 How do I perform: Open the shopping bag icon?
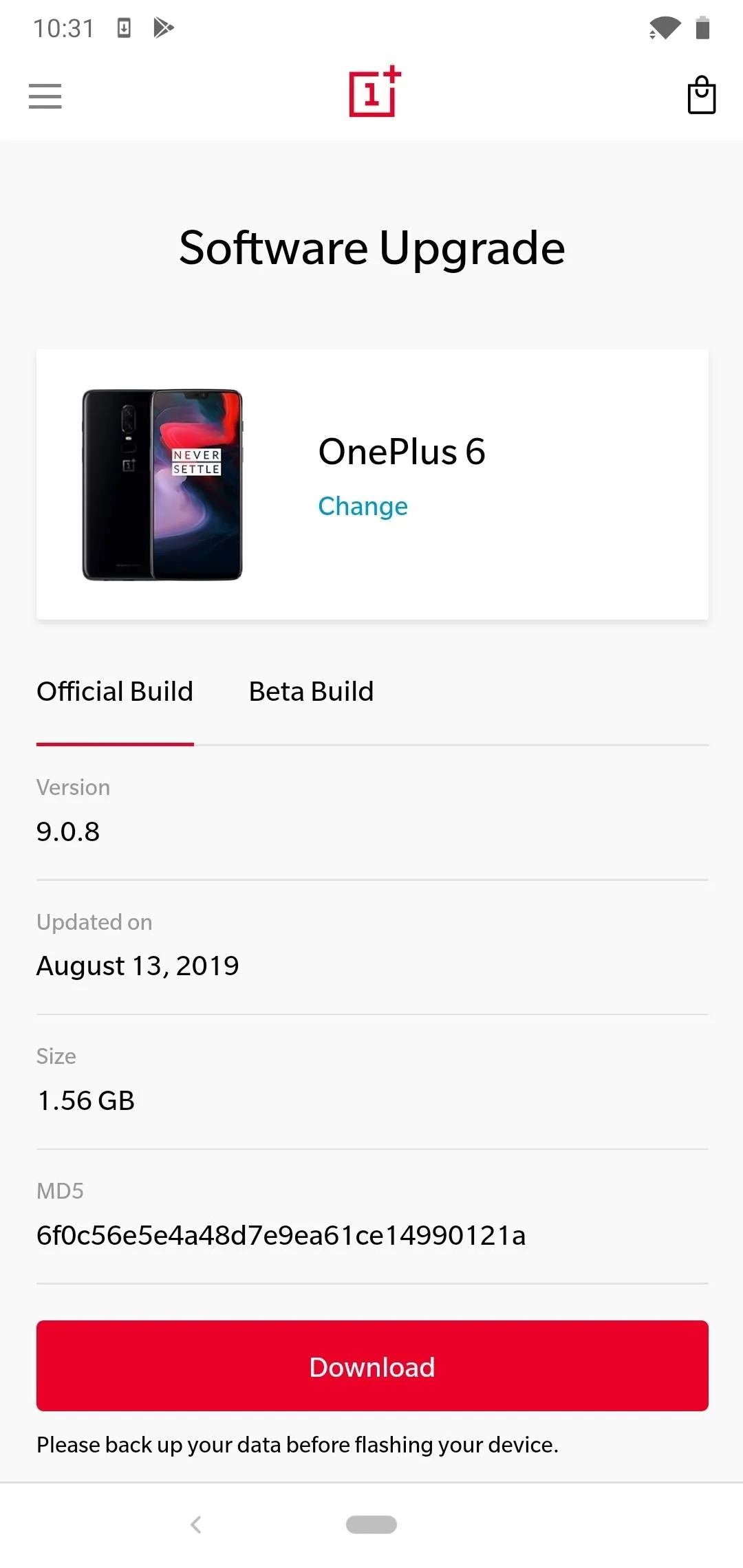coord(702,95)
